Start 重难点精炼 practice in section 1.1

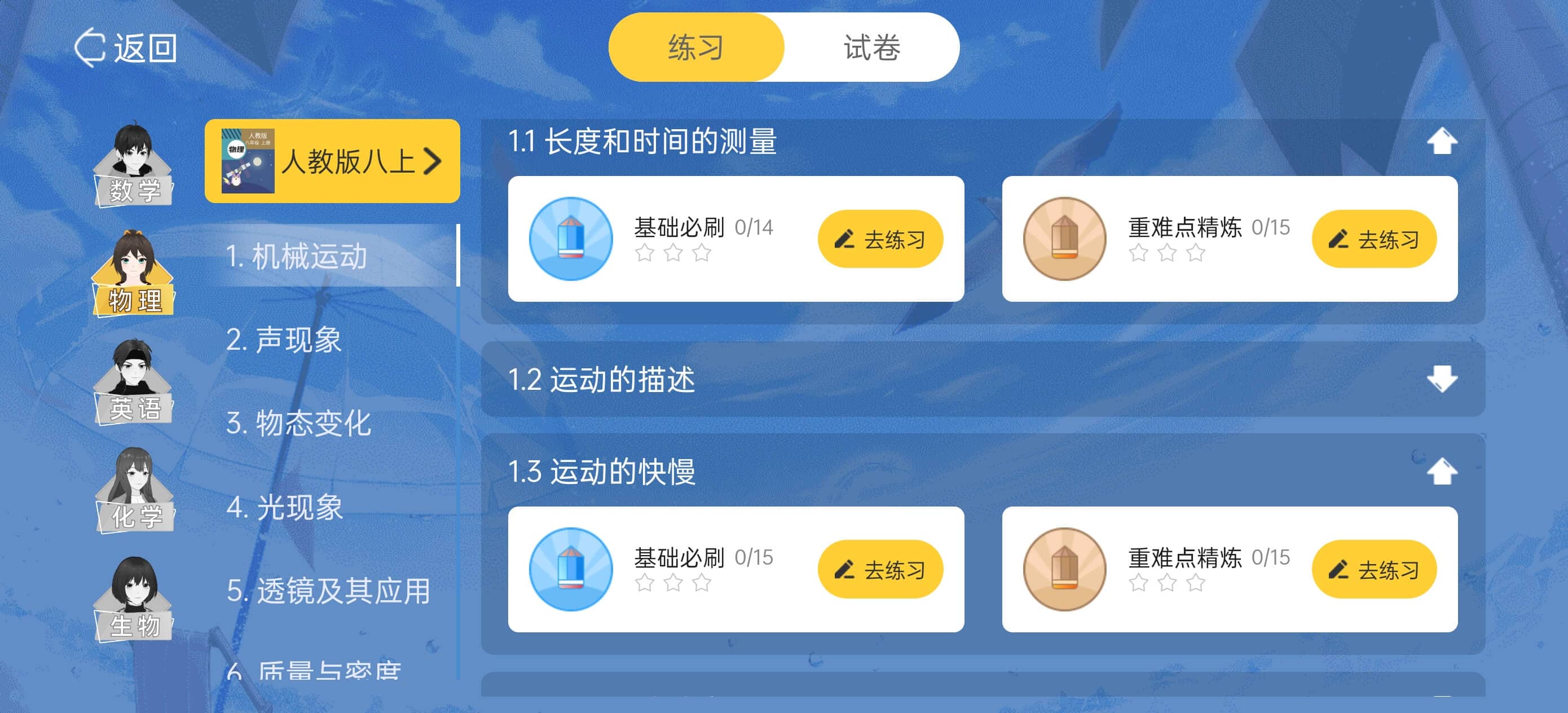1374,239
